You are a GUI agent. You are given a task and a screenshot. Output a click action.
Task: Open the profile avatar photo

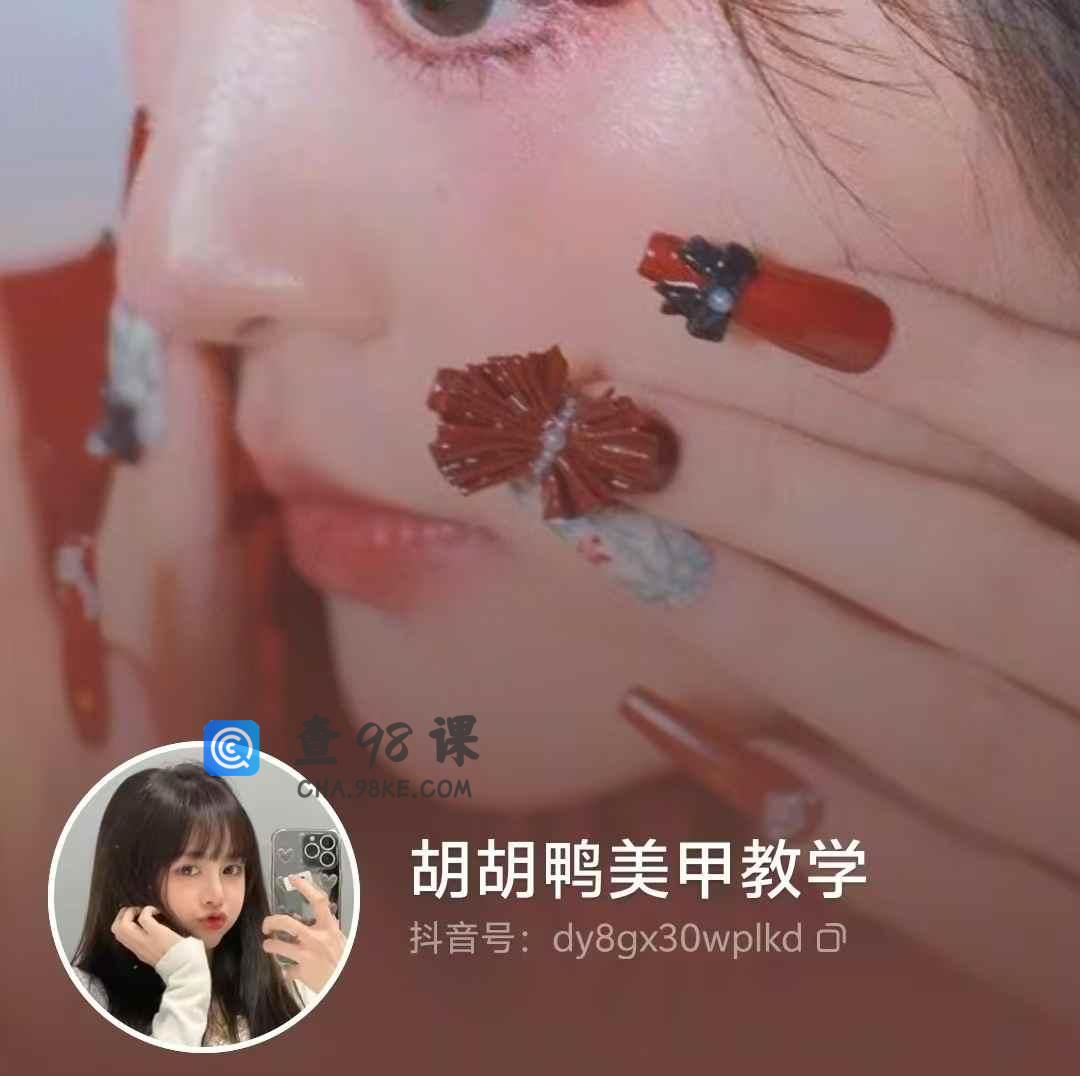(203, 897)
